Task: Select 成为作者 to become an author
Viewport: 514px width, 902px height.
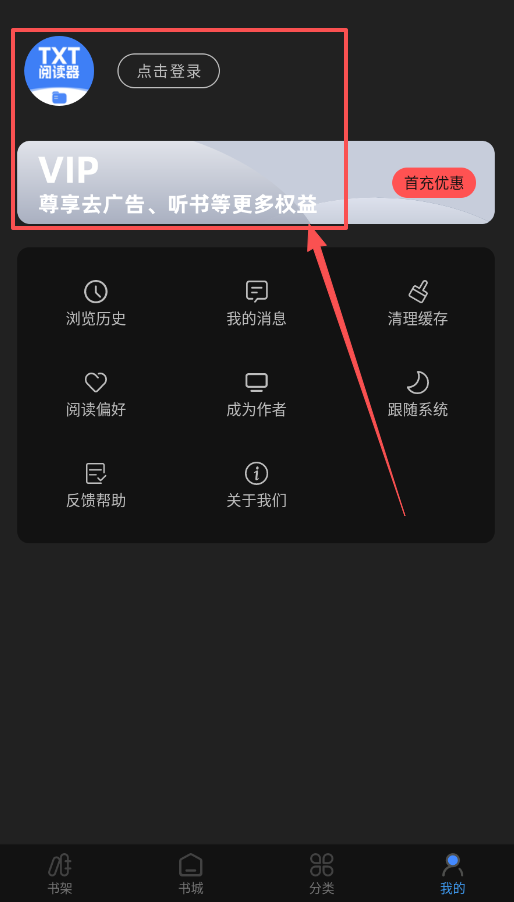Action: tap(256, 395)
